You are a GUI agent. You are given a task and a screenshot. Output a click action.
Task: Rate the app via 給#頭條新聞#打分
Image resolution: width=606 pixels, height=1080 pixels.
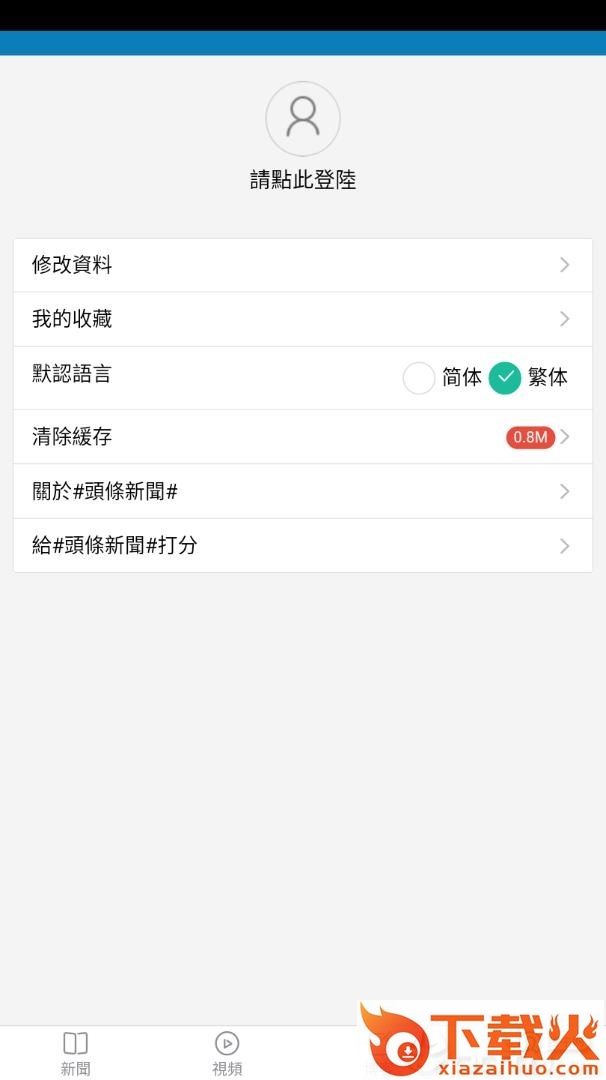coord(302,545)
